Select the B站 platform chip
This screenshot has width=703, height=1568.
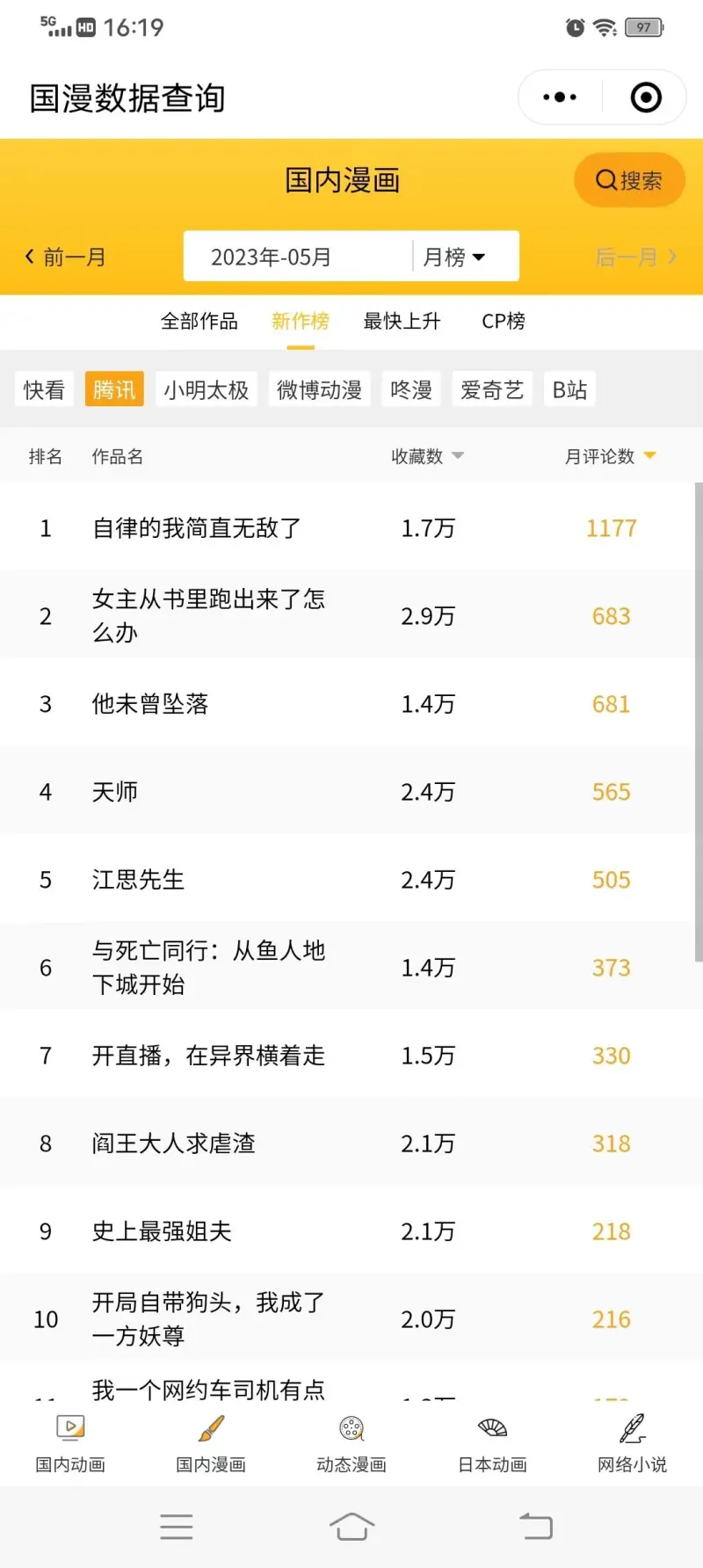point(569,389)
